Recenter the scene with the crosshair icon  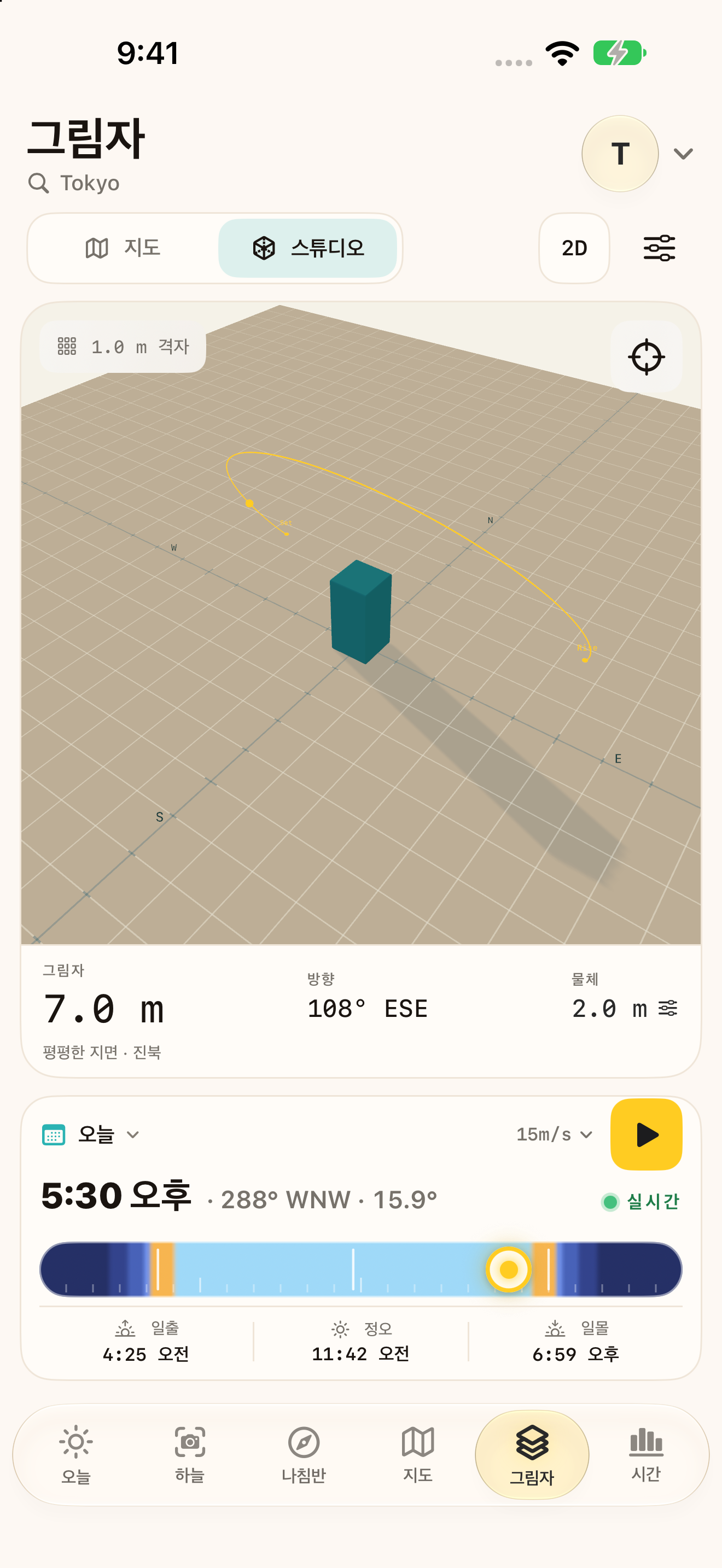point(646,356)
